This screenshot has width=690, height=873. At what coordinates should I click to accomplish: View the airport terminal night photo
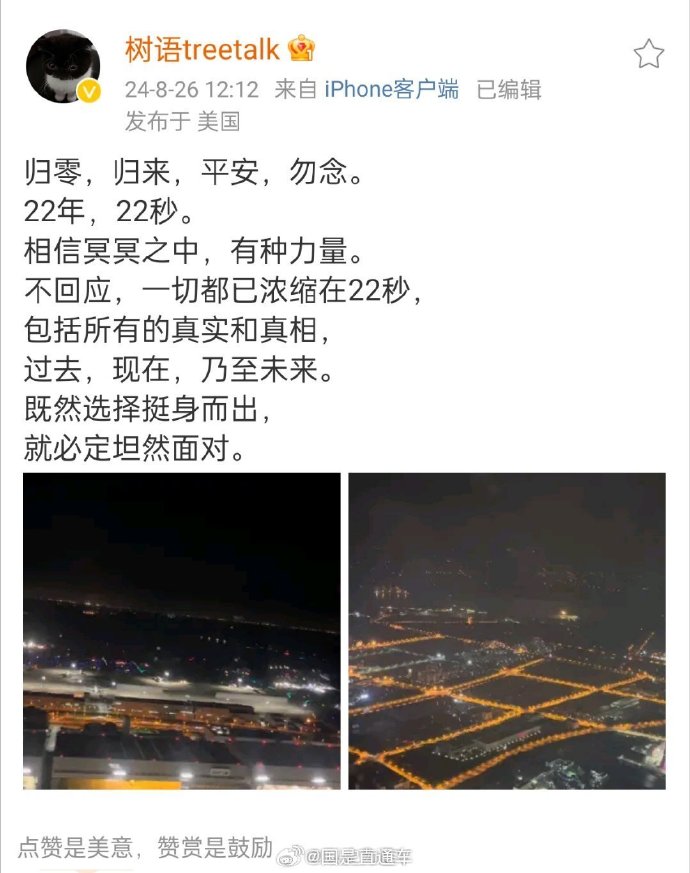click(x=182, y=631)
